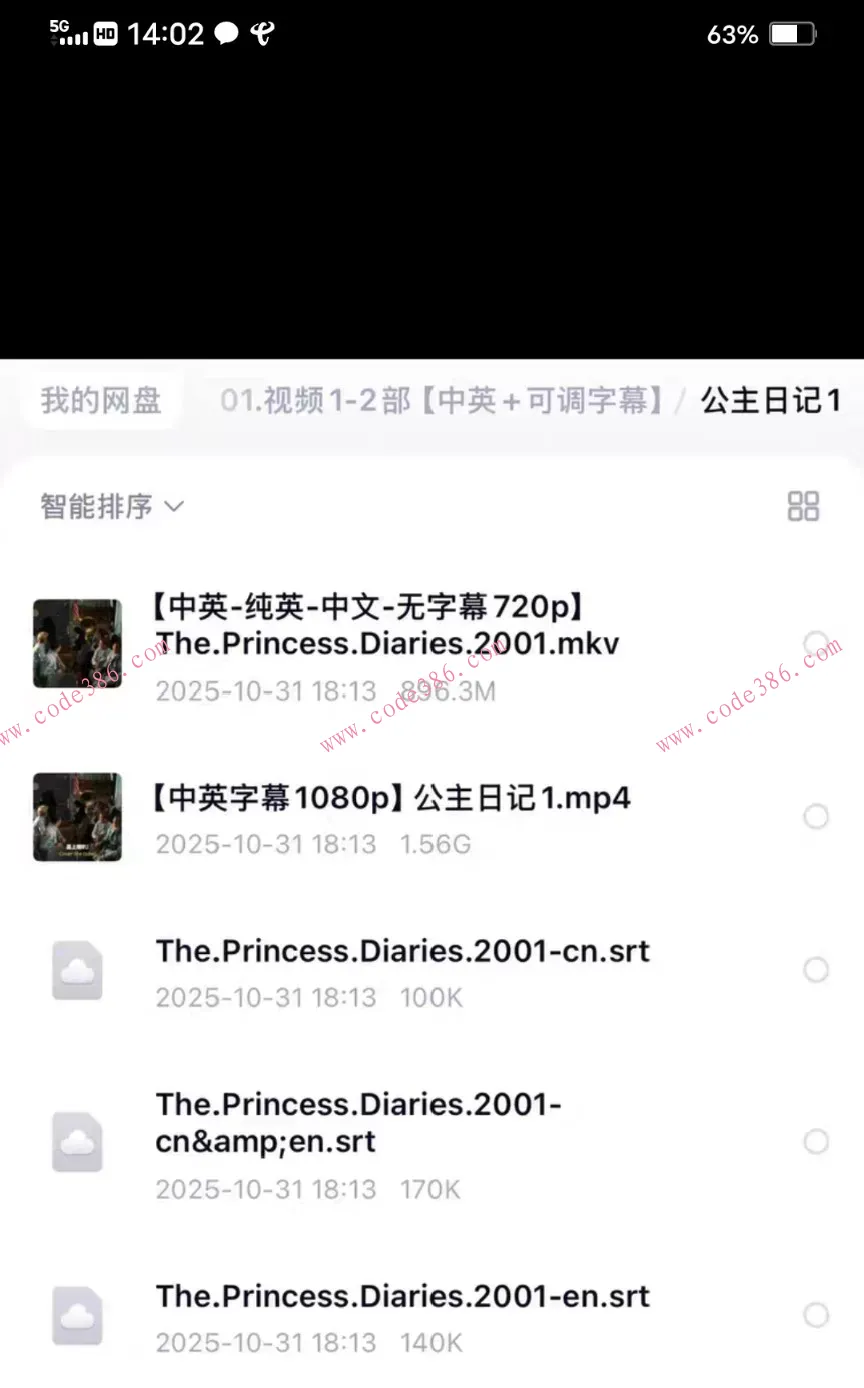
Task: Tap the mp4 file's video thumbnail
Action: pyautogui.click(x=77, y=816)
